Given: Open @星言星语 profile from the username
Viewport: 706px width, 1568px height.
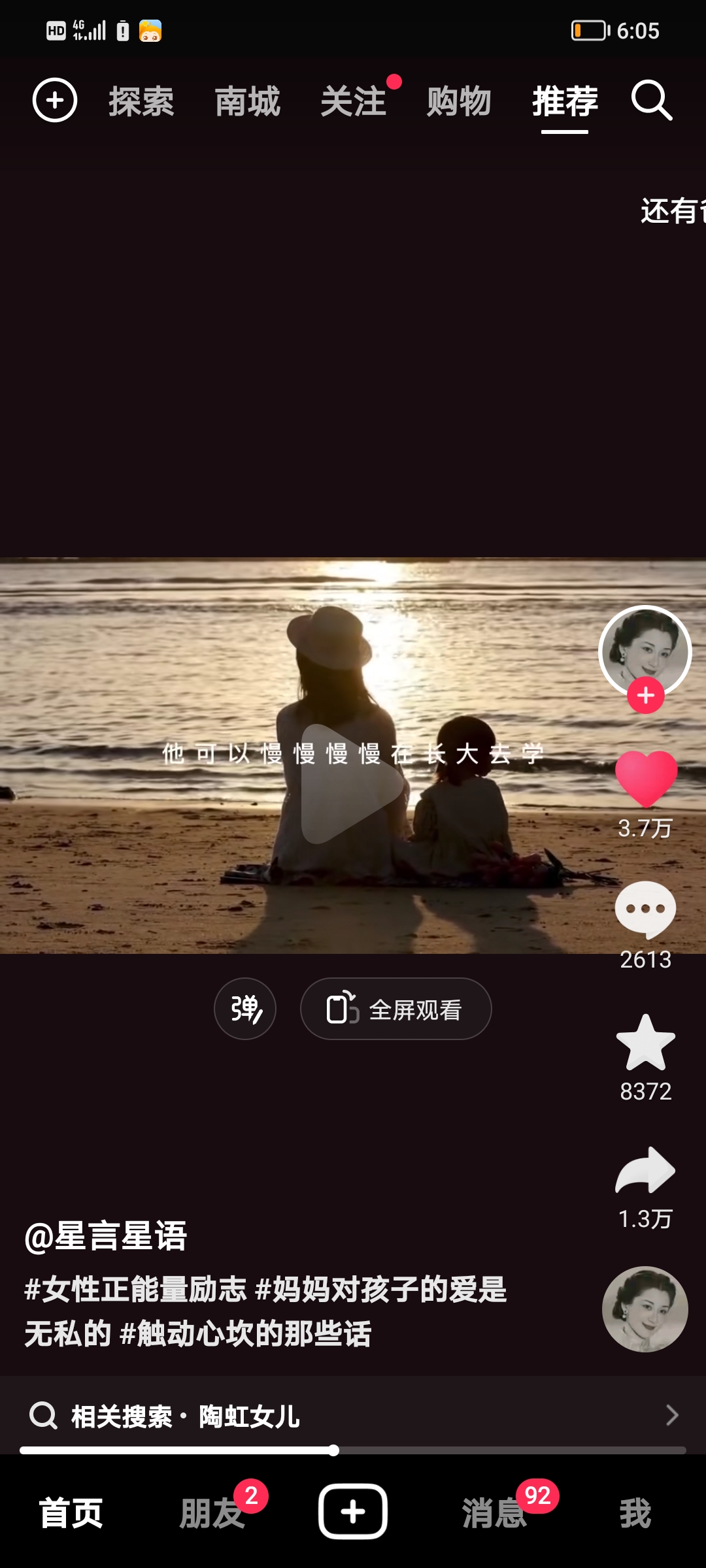Looking at the screenshot, I should click(106, 1236).
